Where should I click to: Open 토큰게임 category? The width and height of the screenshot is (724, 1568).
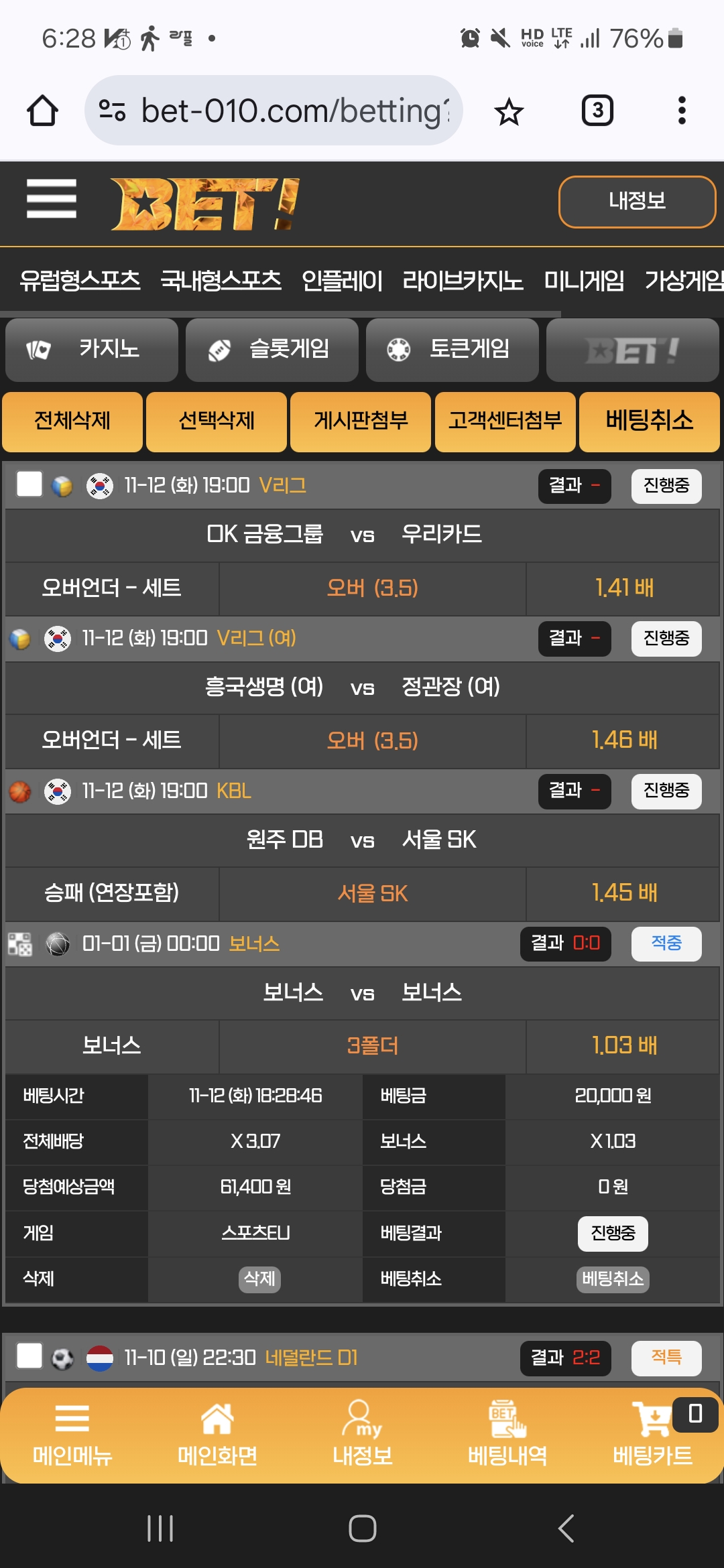click(452, 350)
